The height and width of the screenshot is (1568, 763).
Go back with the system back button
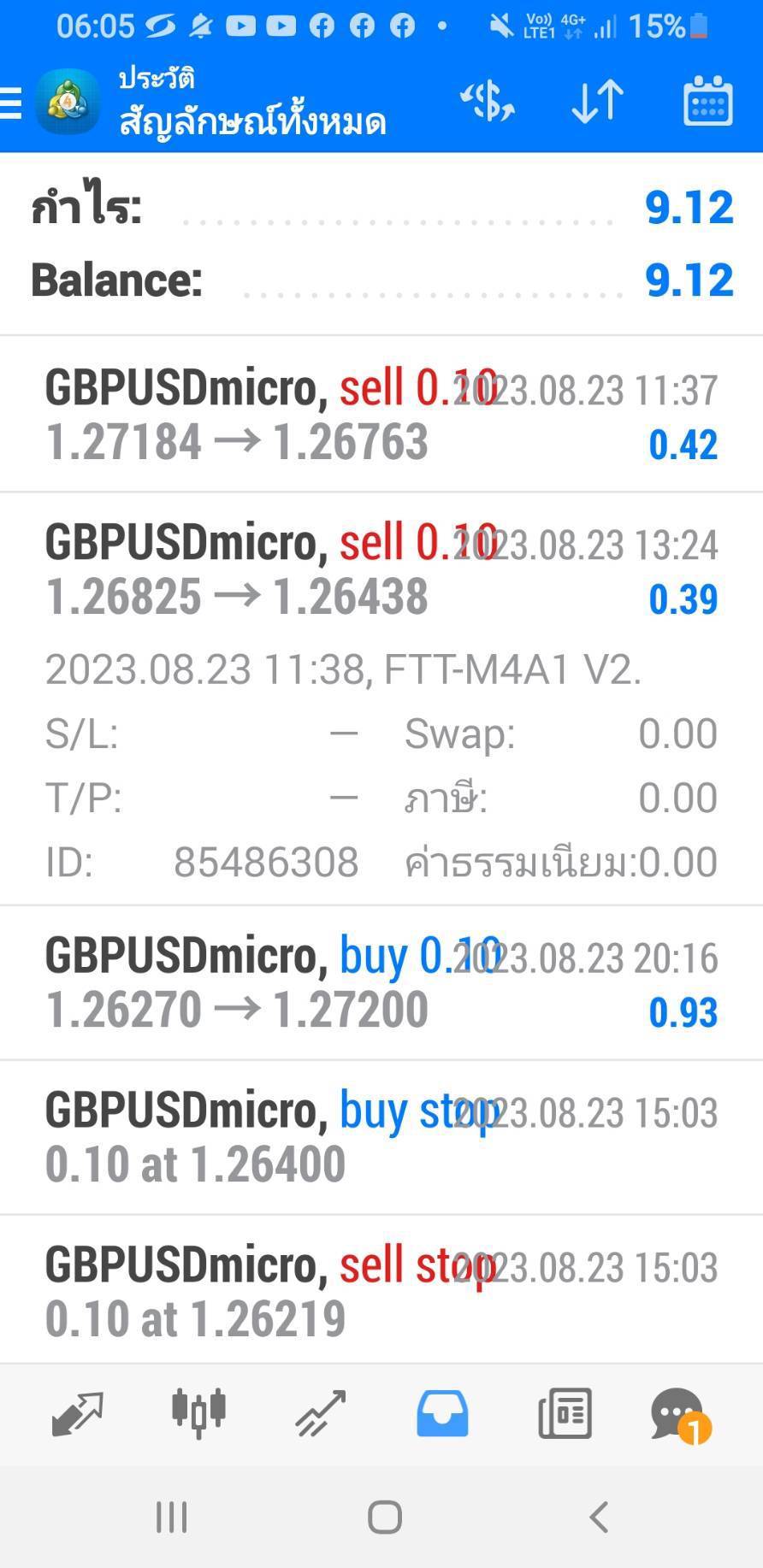[599, 1518]
